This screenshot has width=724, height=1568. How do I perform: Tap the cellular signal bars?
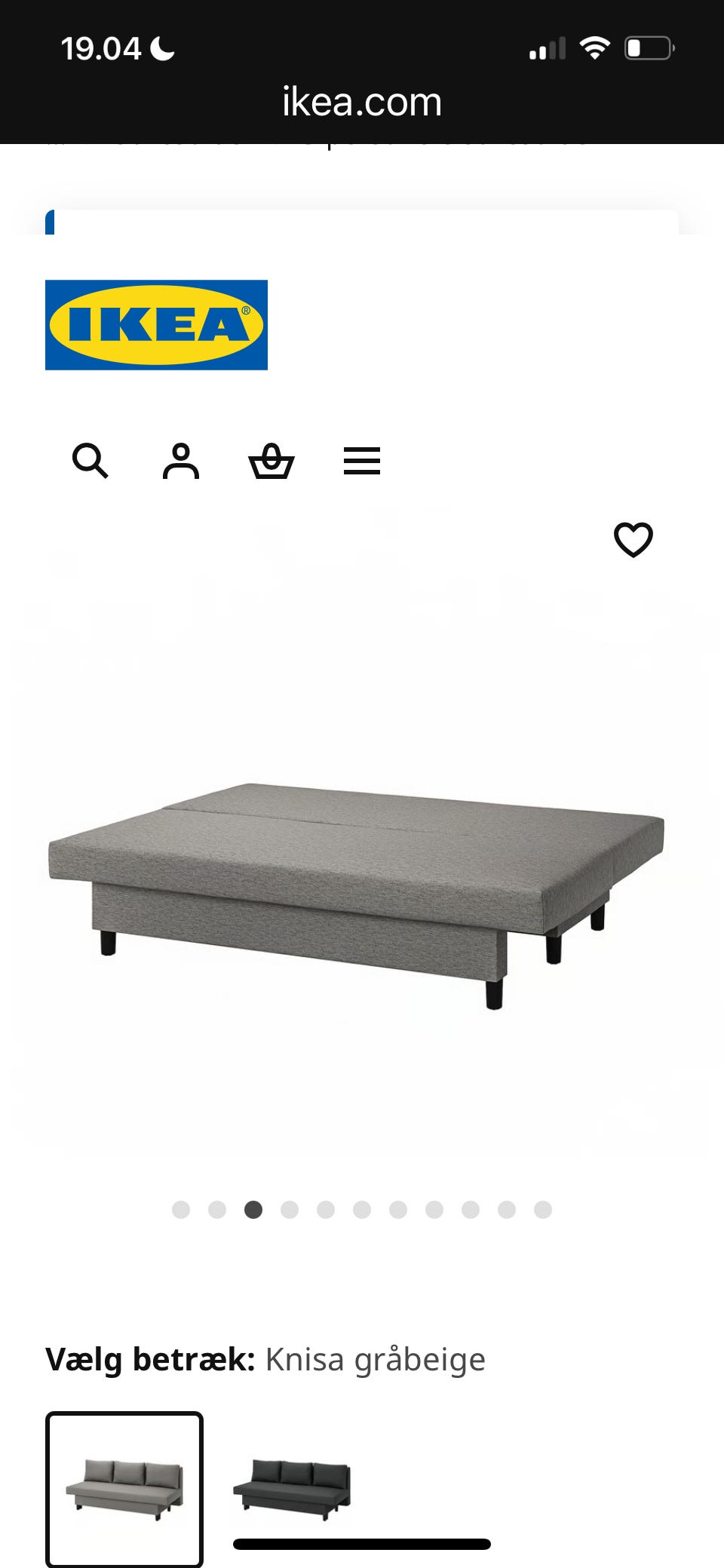coord(548,48)
